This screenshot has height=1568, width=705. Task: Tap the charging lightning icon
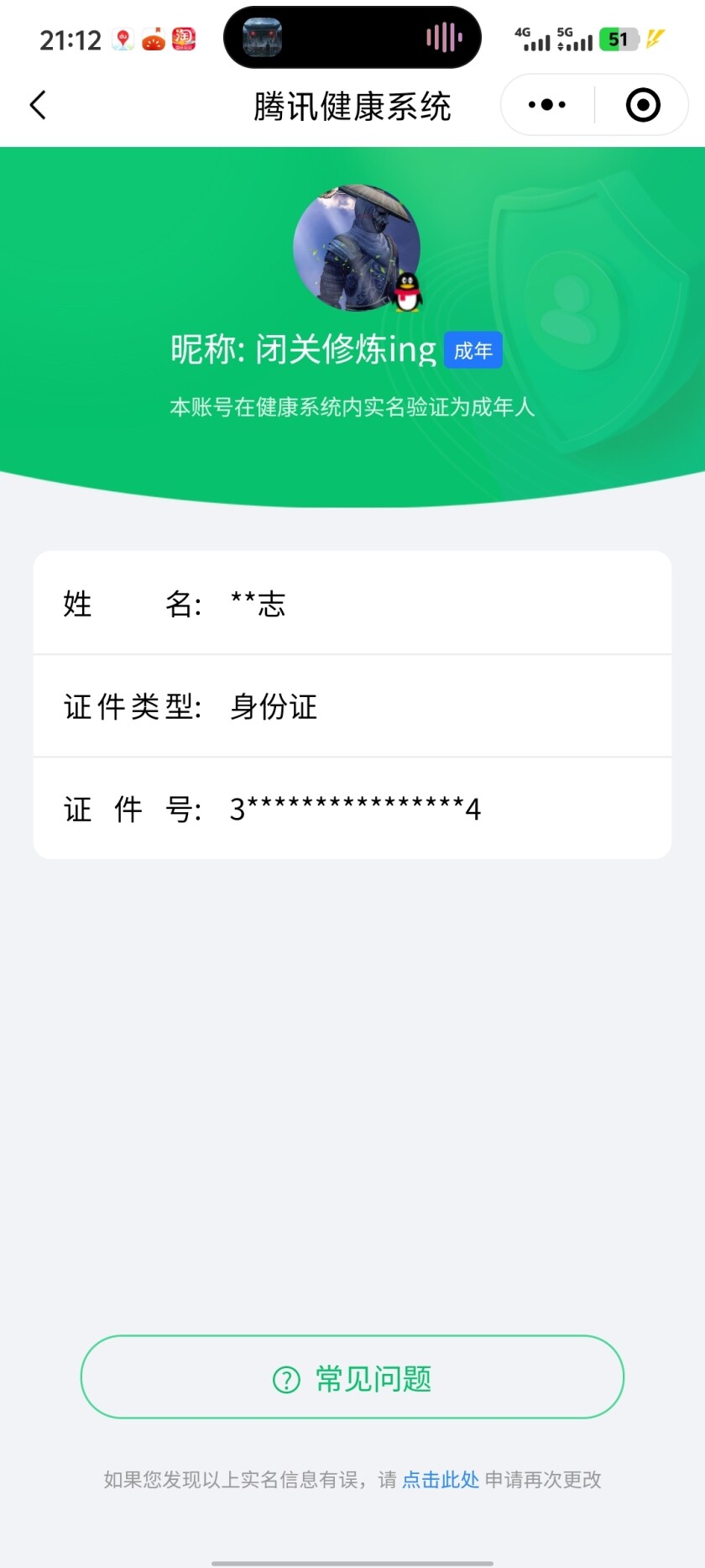[x=654, y=38]
